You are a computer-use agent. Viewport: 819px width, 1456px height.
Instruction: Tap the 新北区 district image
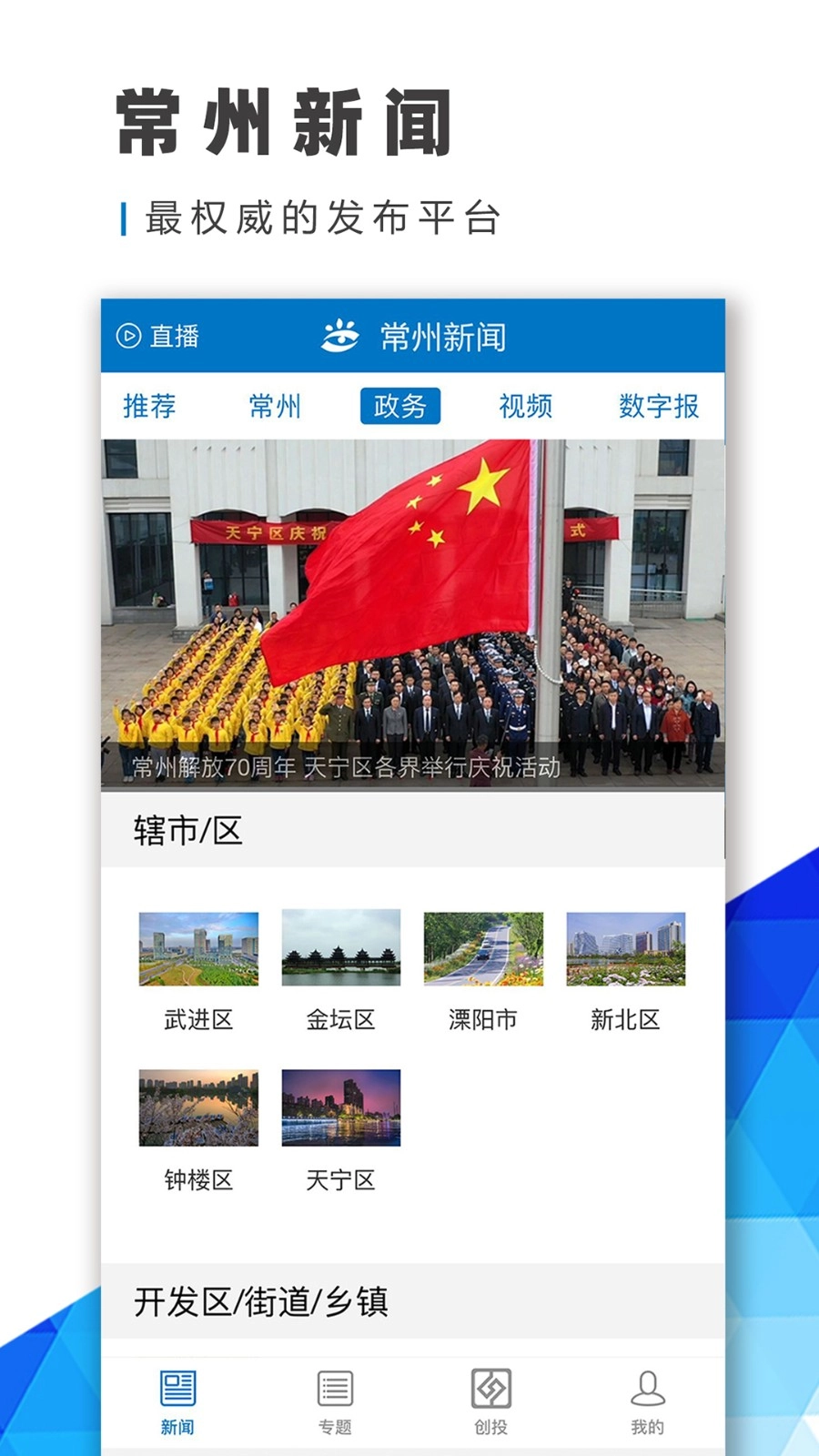point(625,949)
